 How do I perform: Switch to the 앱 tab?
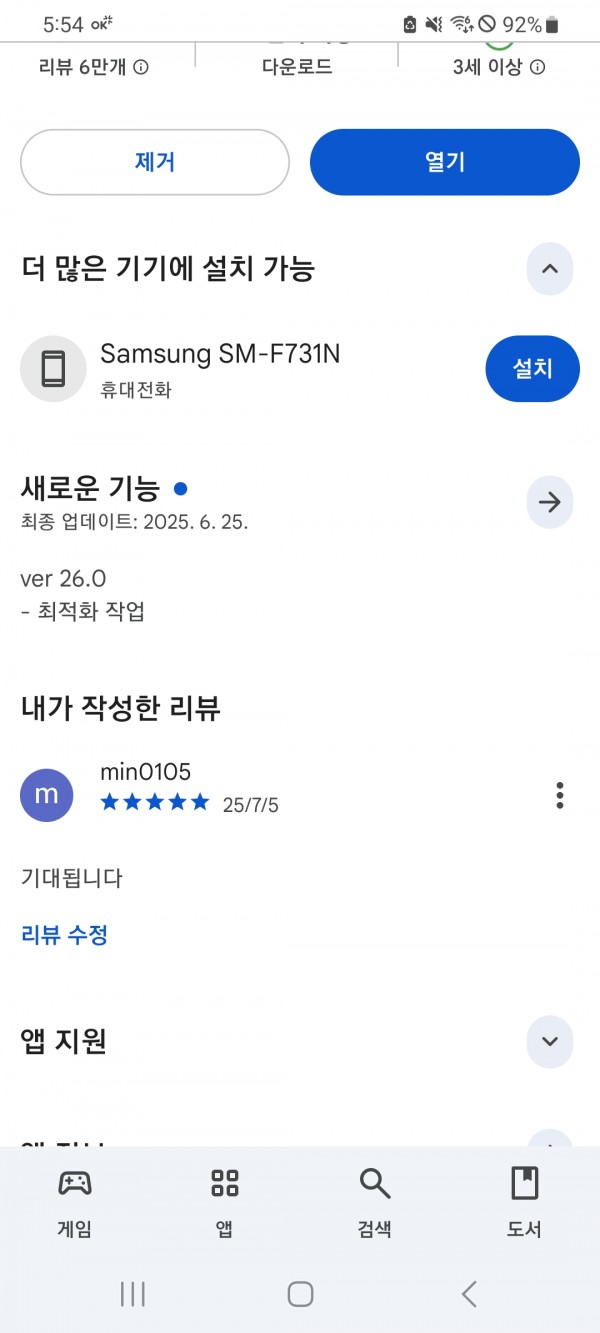tap(225, 1203)
